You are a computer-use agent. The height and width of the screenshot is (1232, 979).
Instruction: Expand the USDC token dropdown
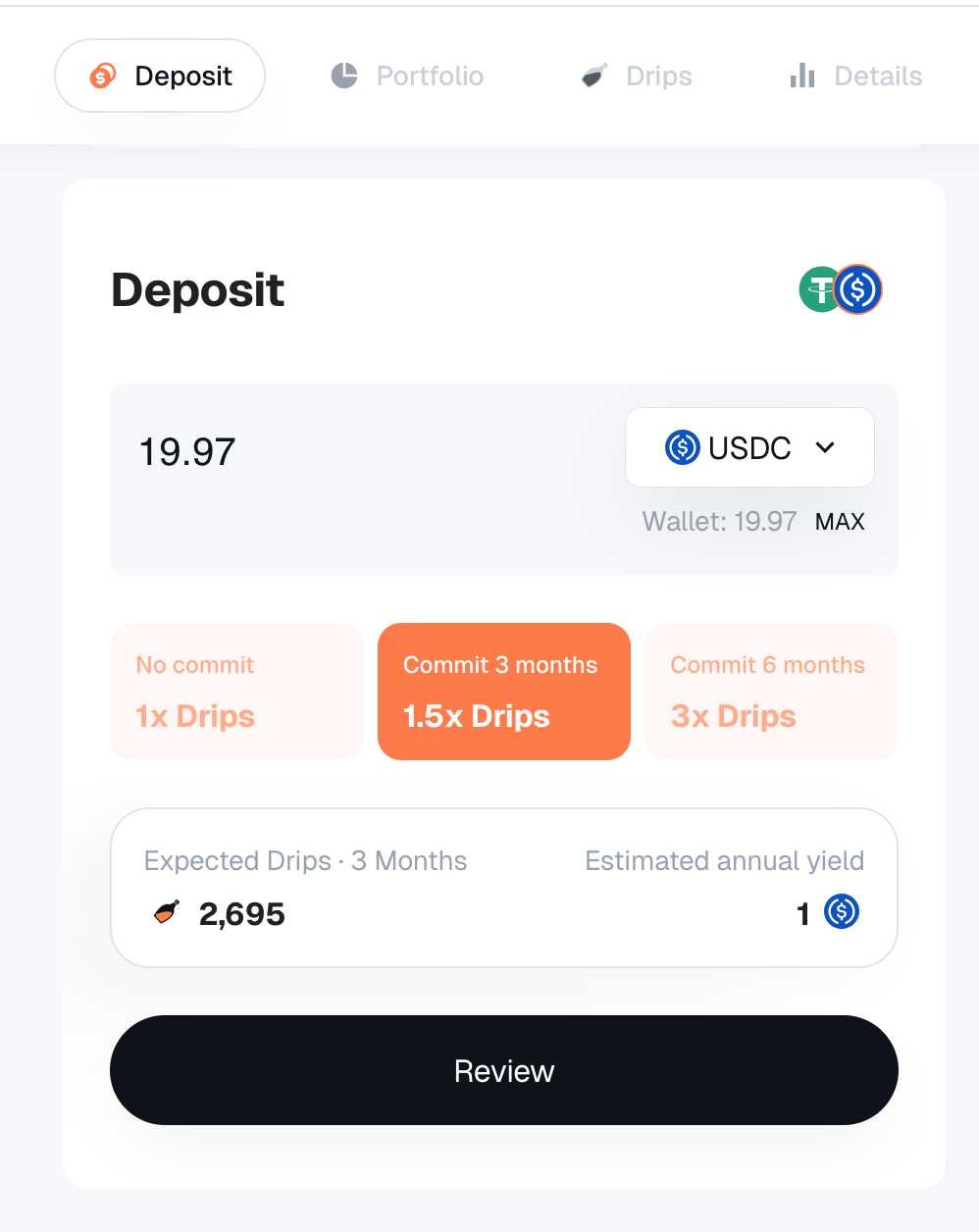tap(749, 447)
